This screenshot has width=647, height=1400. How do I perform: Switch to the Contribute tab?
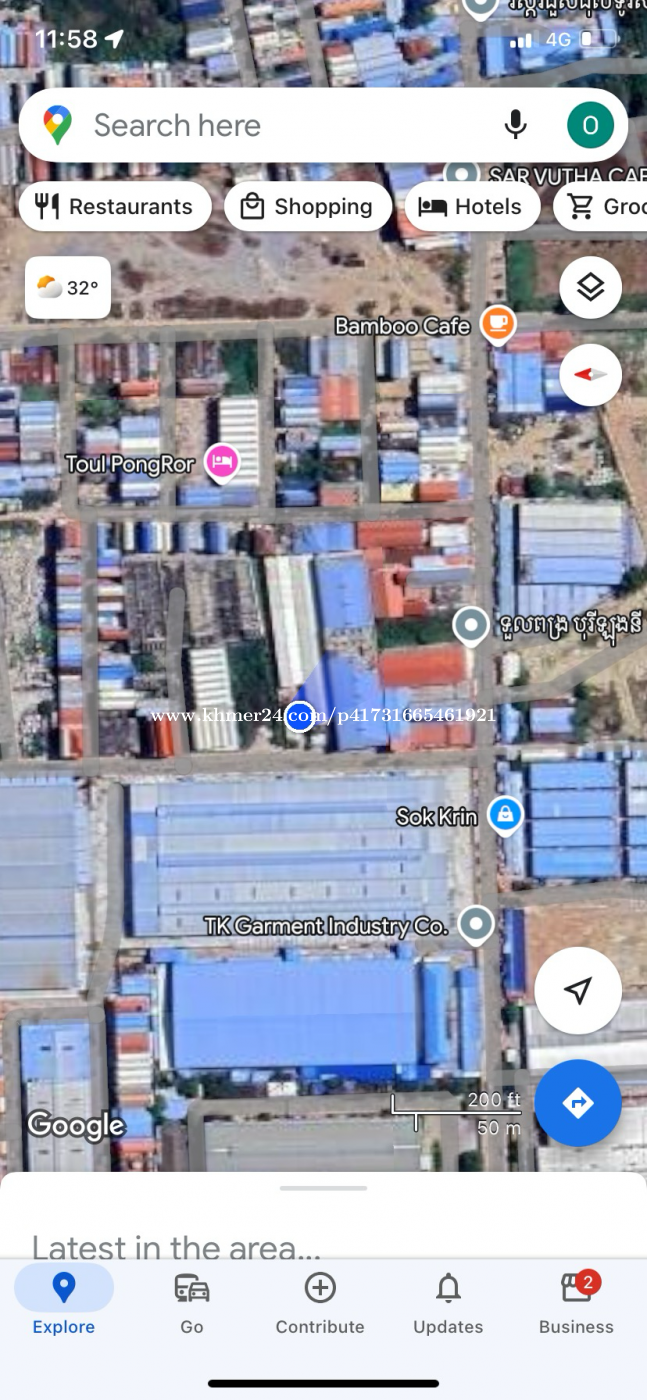click(320, 1304)
